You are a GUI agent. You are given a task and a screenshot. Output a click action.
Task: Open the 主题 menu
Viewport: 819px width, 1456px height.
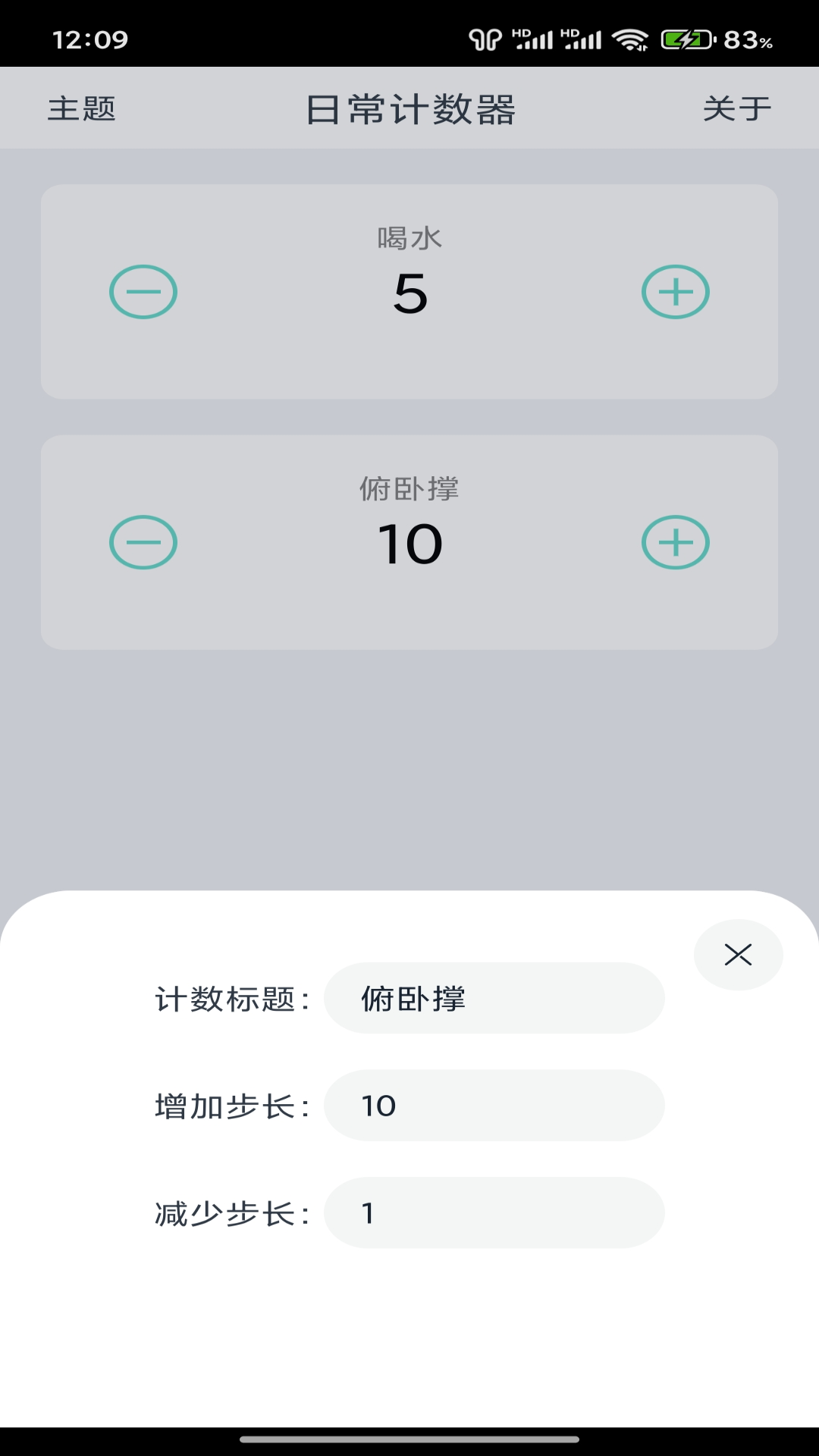(82, 109)
